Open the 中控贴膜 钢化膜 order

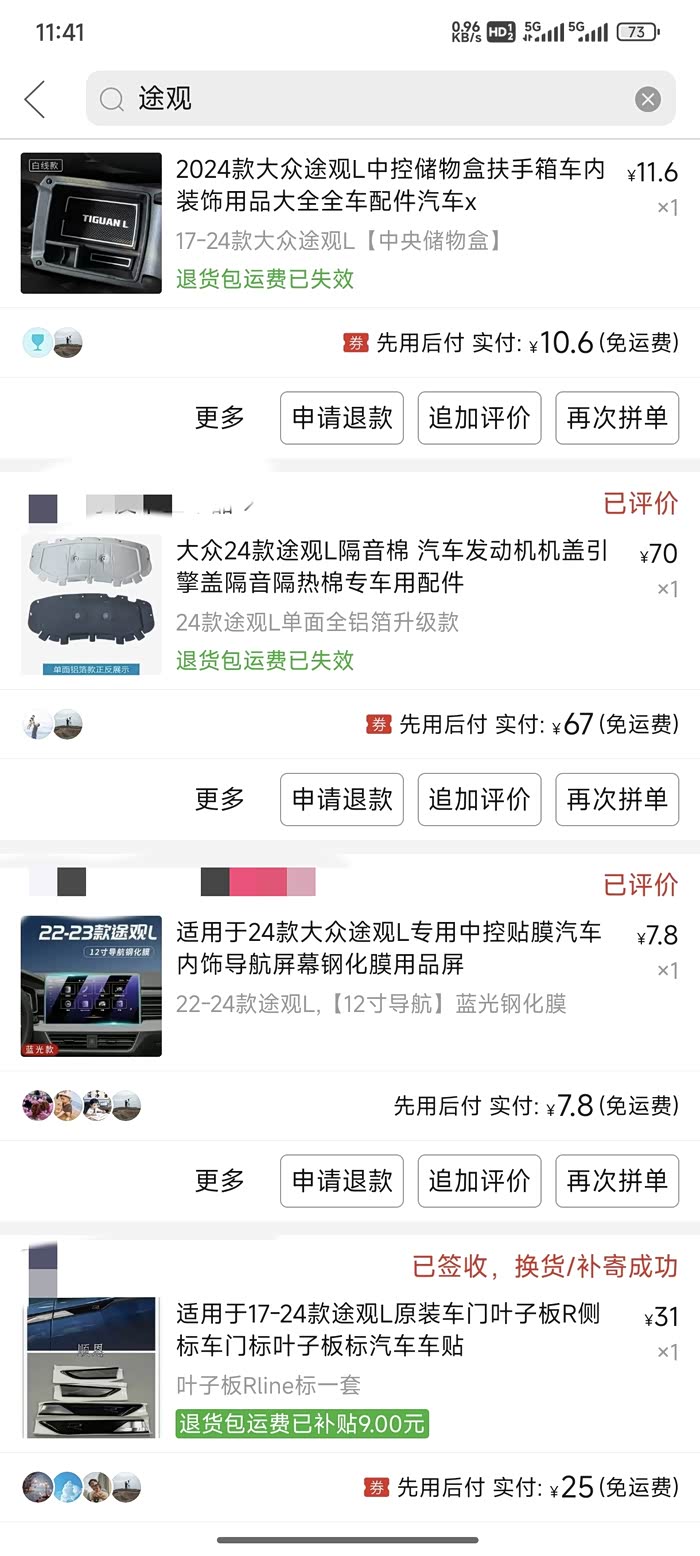[x=390, y=949]
